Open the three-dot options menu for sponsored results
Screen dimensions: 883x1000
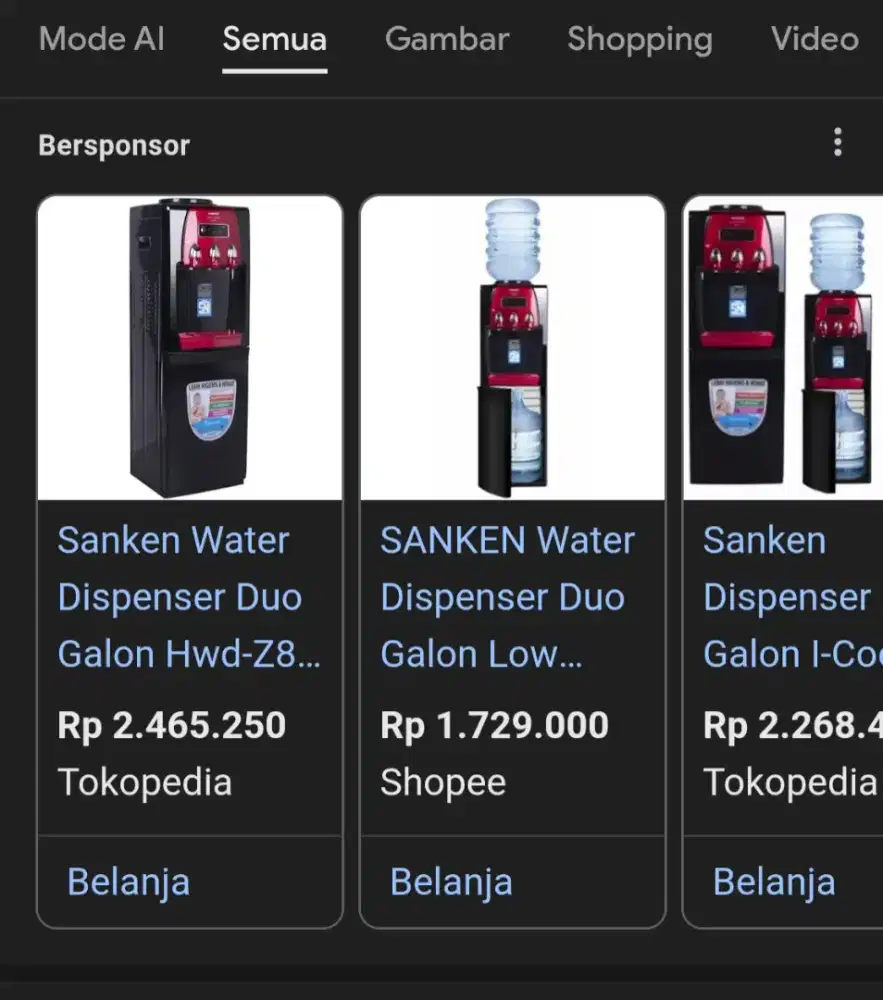point(838,143)
